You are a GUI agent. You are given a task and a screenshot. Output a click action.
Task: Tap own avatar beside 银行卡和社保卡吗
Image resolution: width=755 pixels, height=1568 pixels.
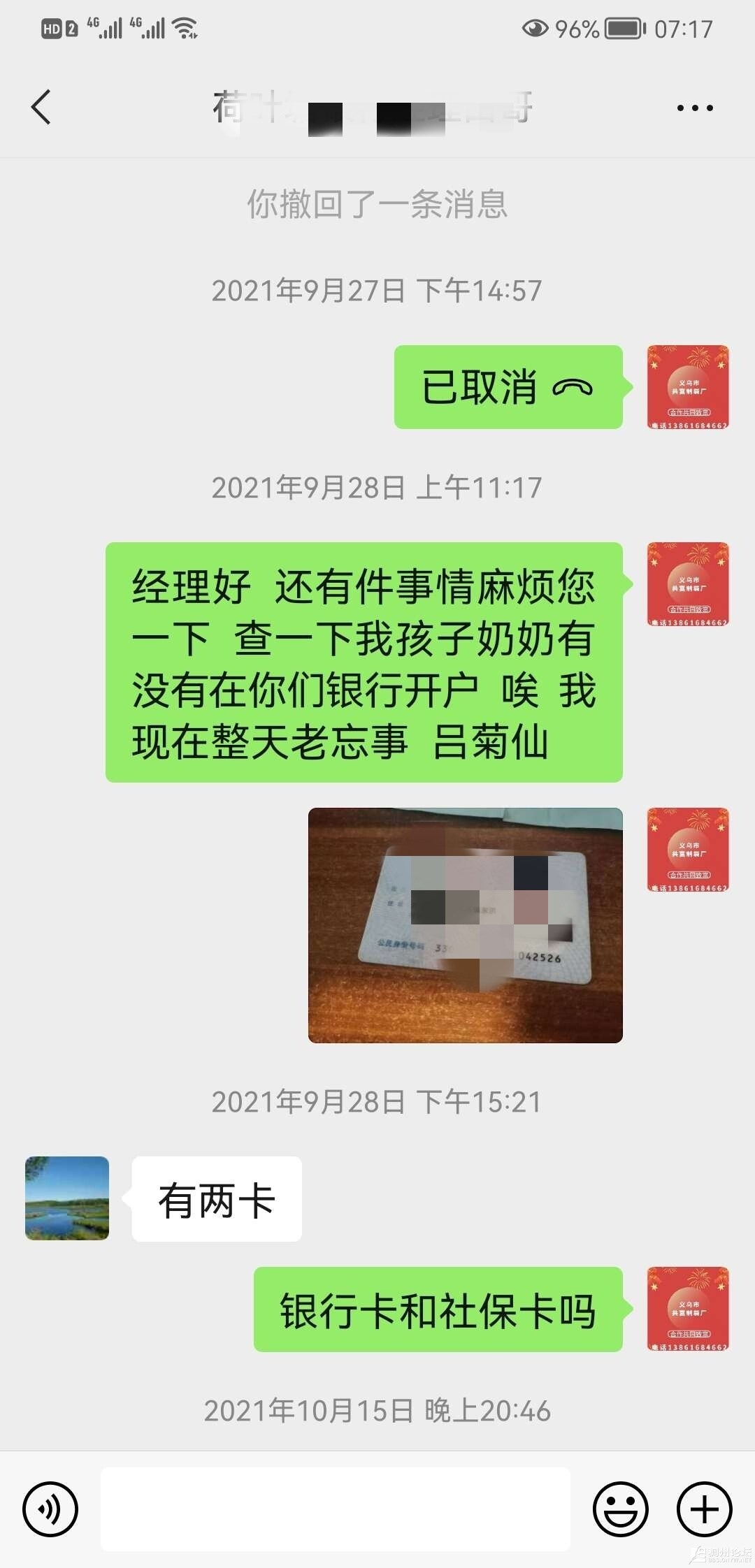click(688, 1309)
